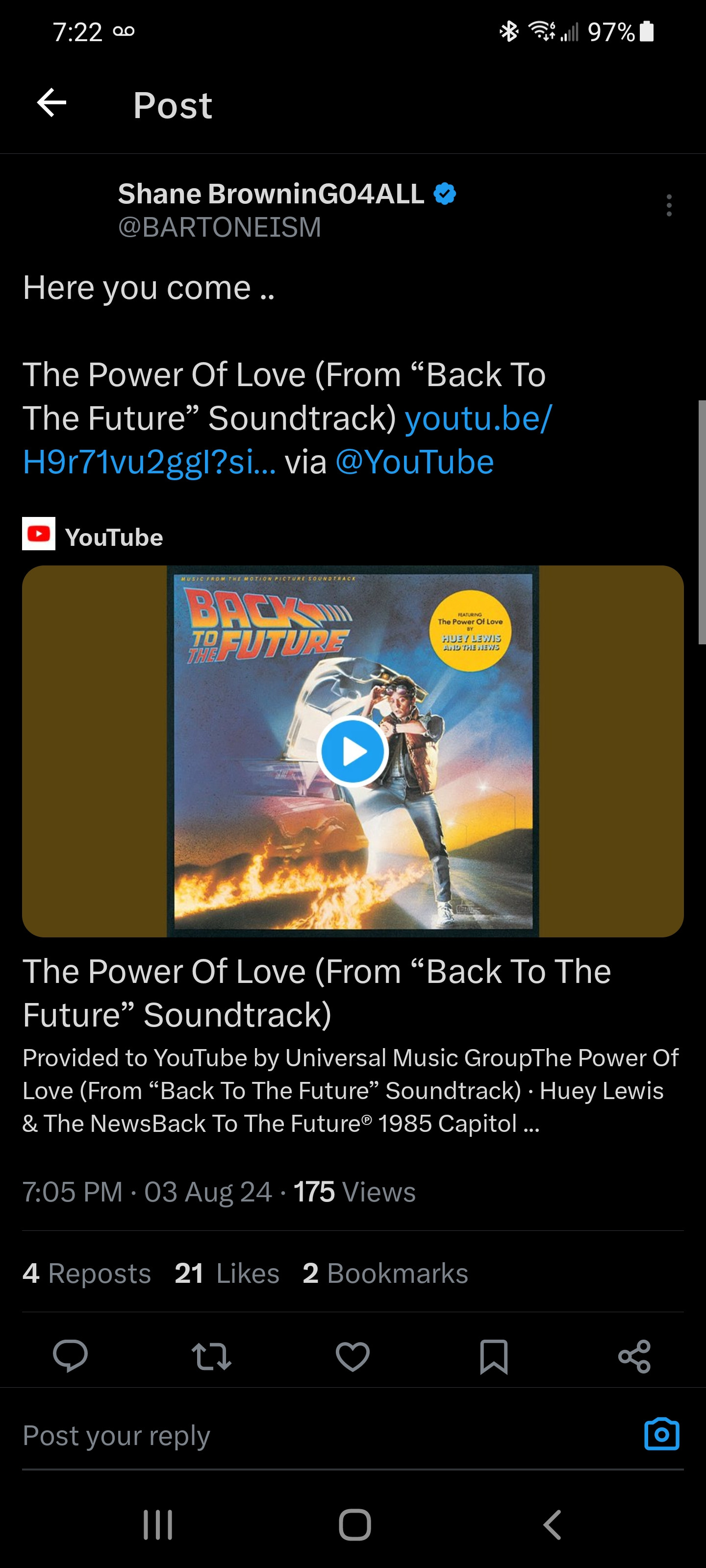
Task: Tap the Post your reply field
Action: [304, 1436]
